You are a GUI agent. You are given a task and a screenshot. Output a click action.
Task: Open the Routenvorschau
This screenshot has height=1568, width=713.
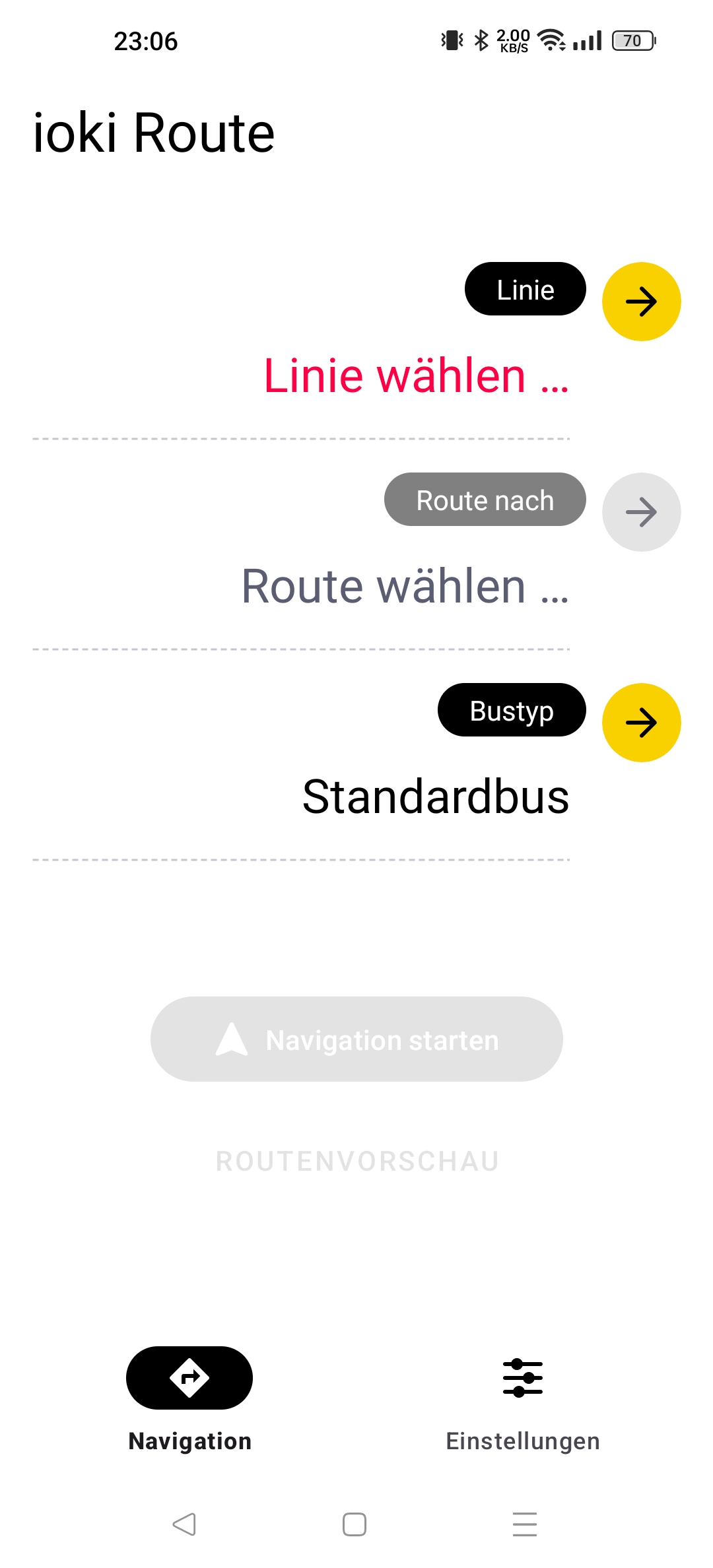tap(357, 1162)
